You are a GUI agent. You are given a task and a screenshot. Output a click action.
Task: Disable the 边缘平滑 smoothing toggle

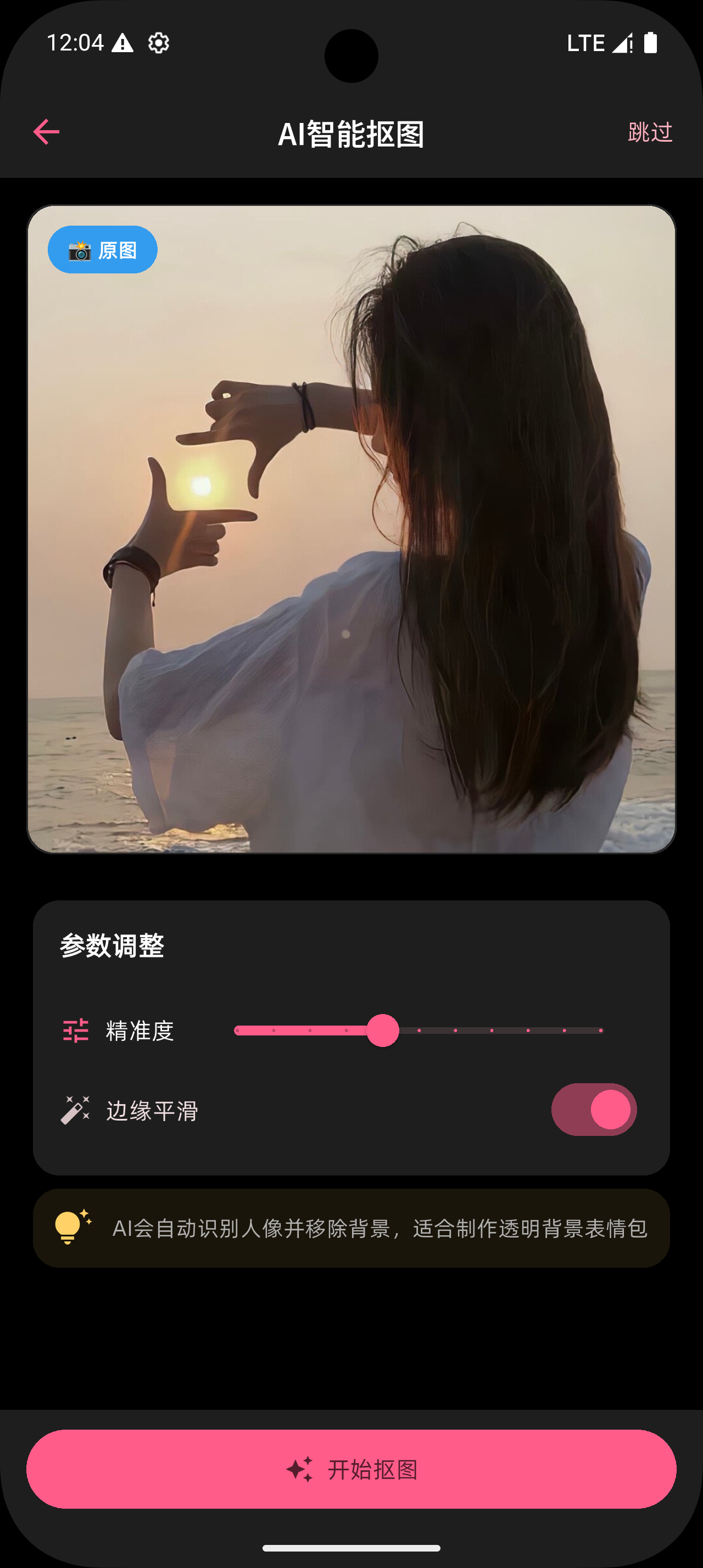(x=594, y=1109)
